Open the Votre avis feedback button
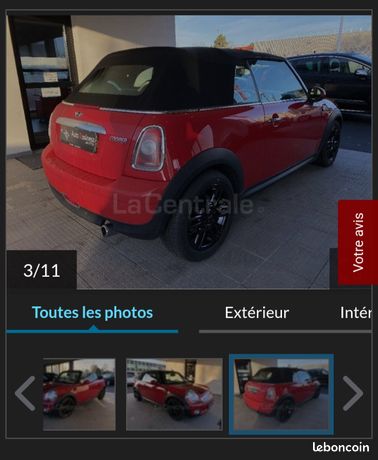The height and width of the screenshot is (460, 378). [x=358, y=242]
